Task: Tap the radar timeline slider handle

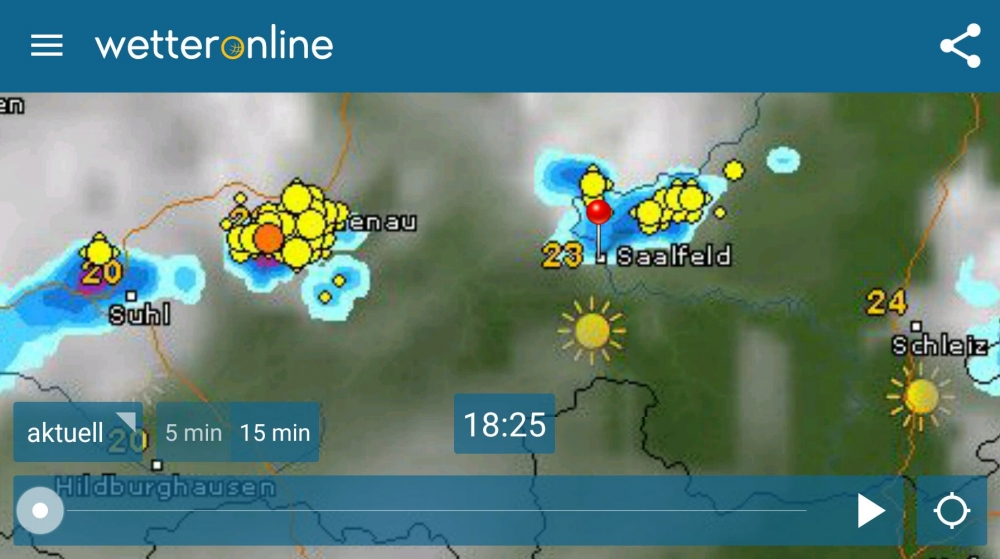Action: pyautogui.click(x=40, y=511)
